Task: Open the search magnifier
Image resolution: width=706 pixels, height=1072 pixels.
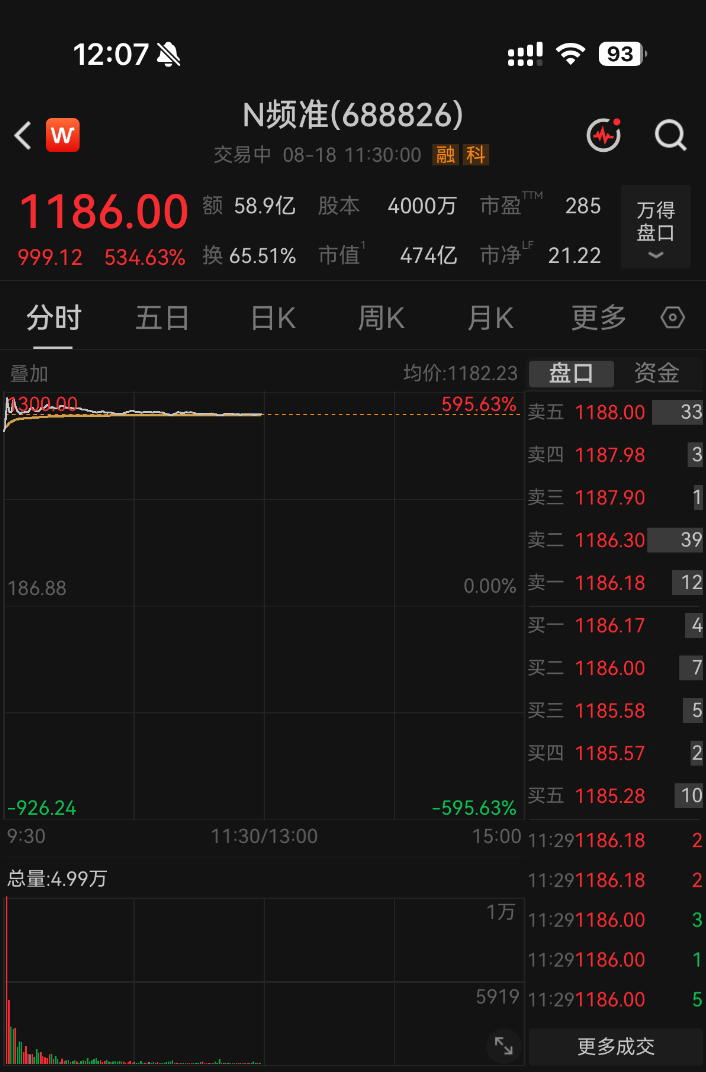Action: (x=670, y=135)
